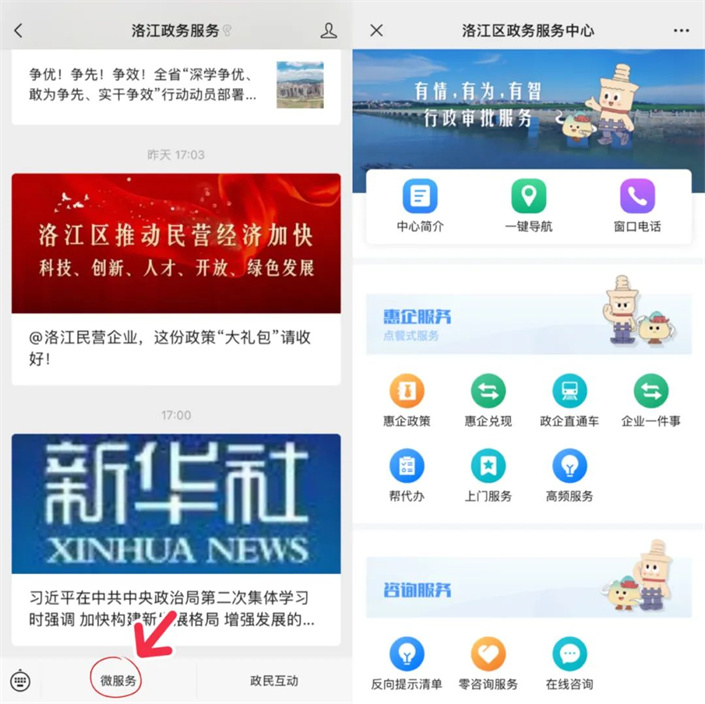Open the 政民互动 menu
Screen dimensions: 705x704
click(274, 680)
